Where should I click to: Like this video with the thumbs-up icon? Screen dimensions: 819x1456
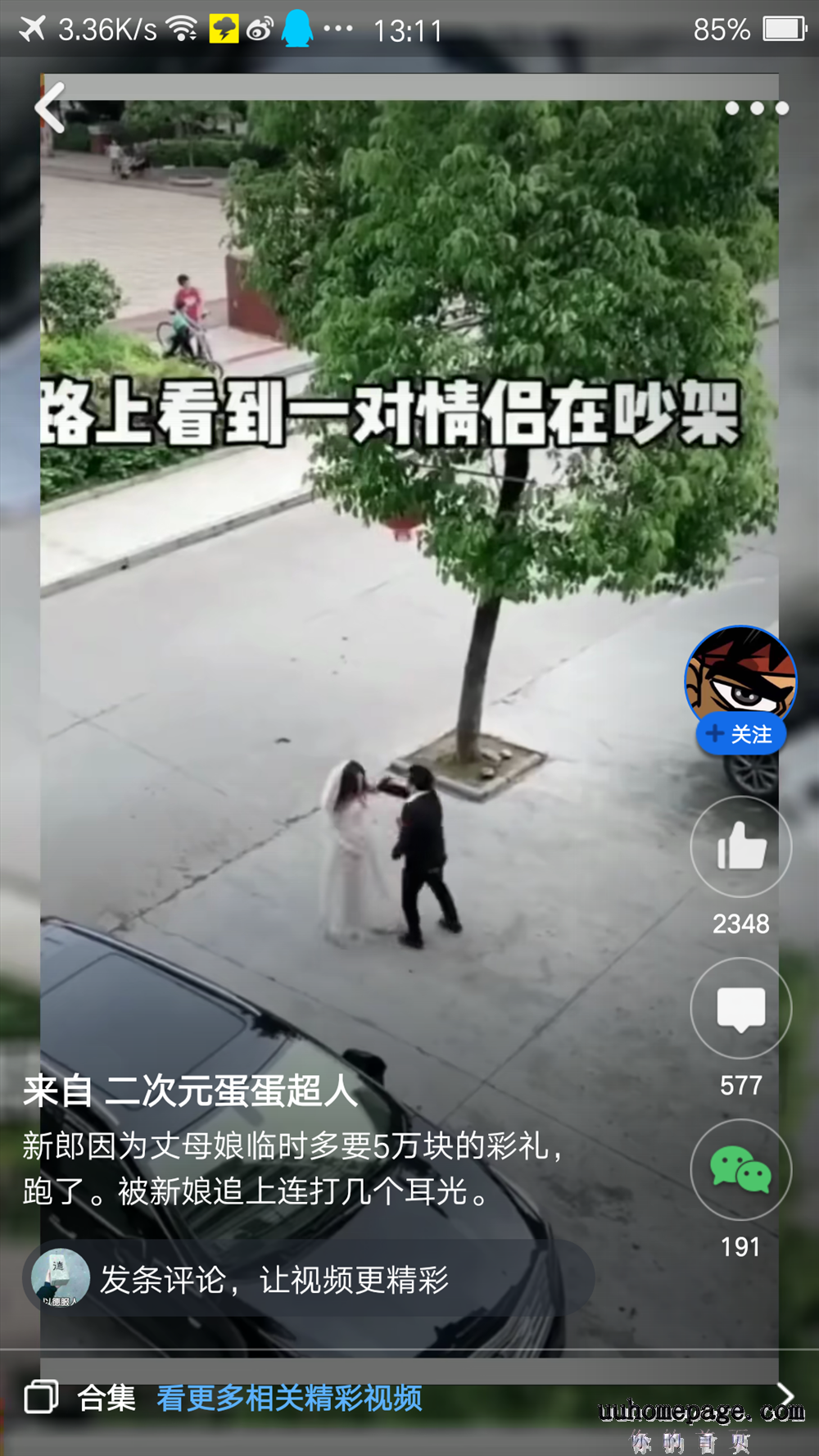[x=741, y=846]
